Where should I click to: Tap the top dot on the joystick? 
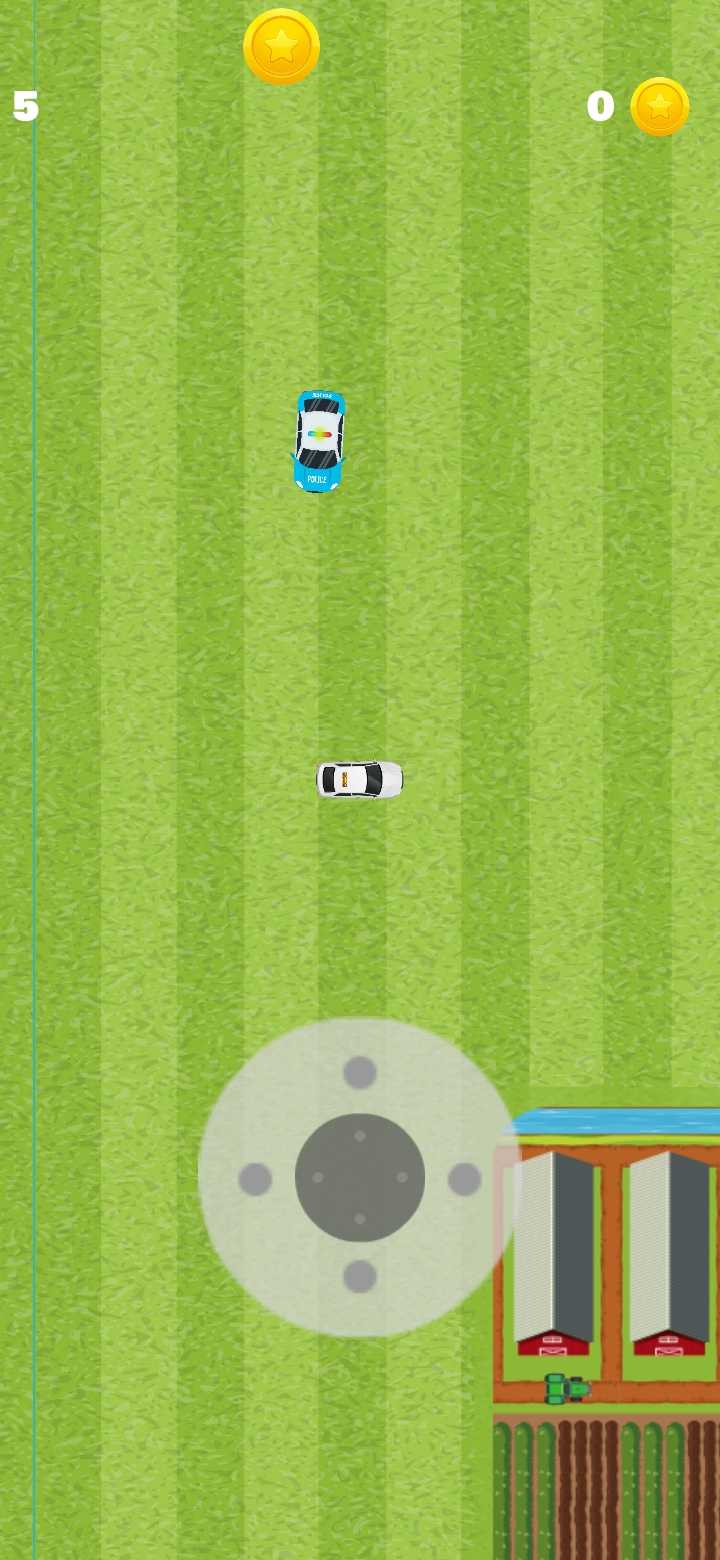[x=360, y=1072]
